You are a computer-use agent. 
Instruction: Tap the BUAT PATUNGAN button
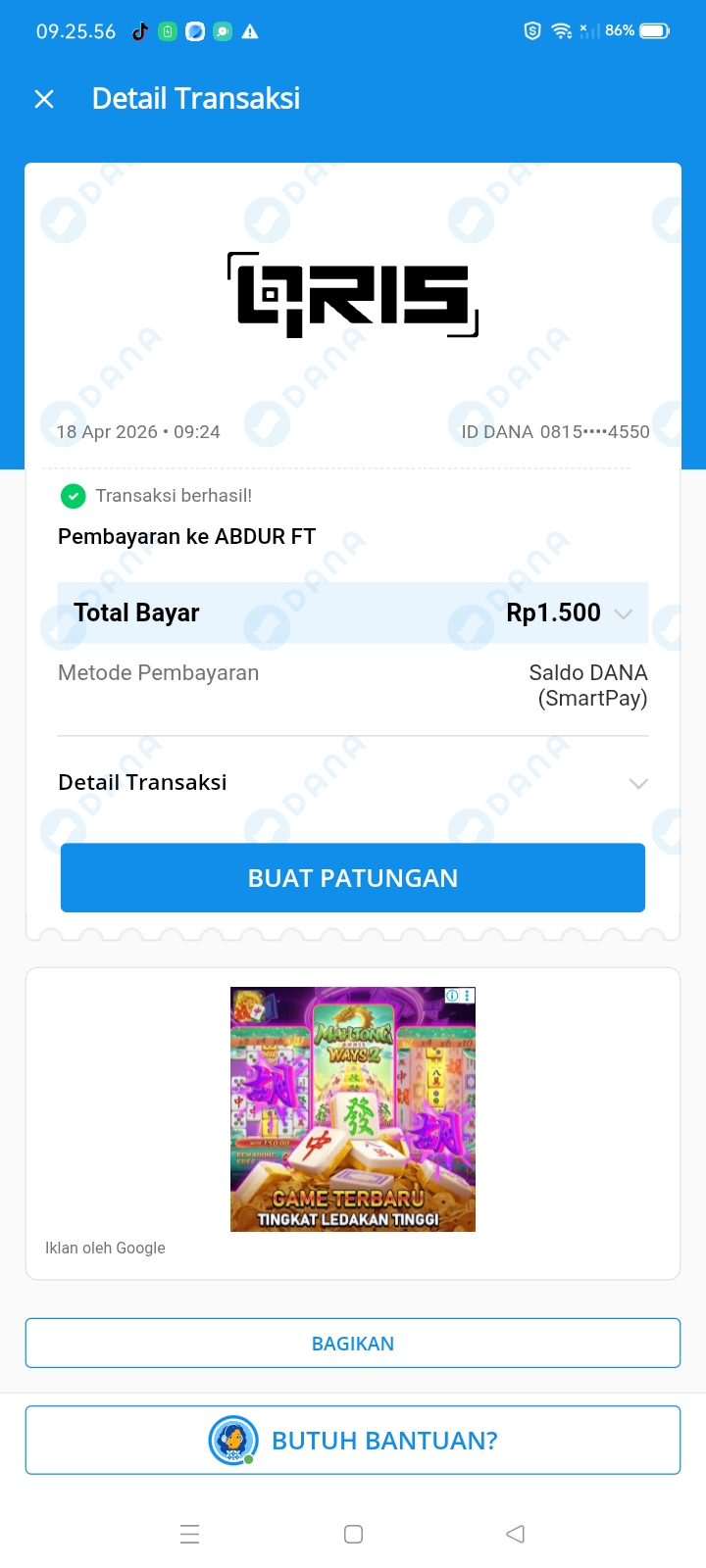[353, 878]
